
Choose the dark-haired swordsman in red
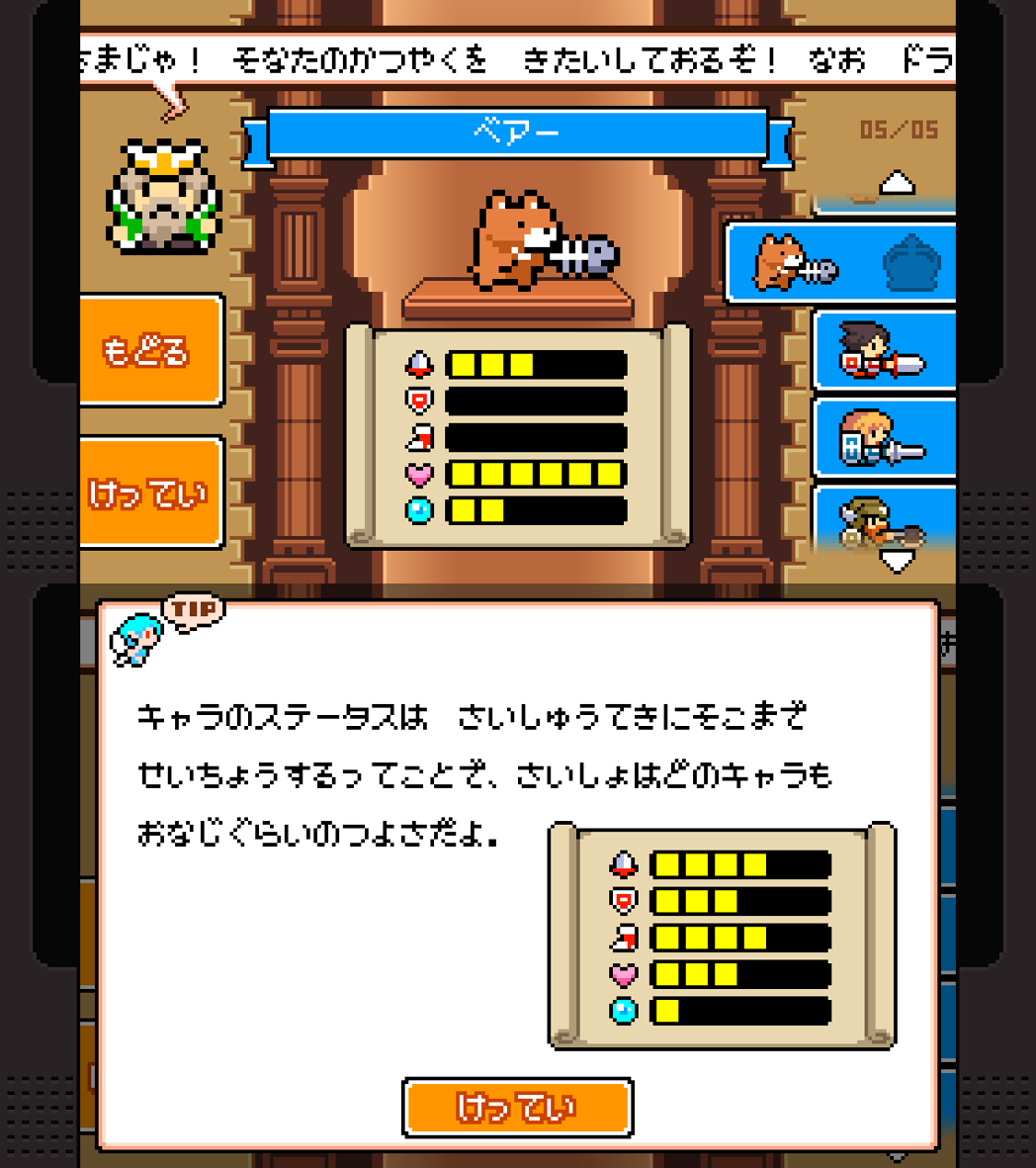883,353
